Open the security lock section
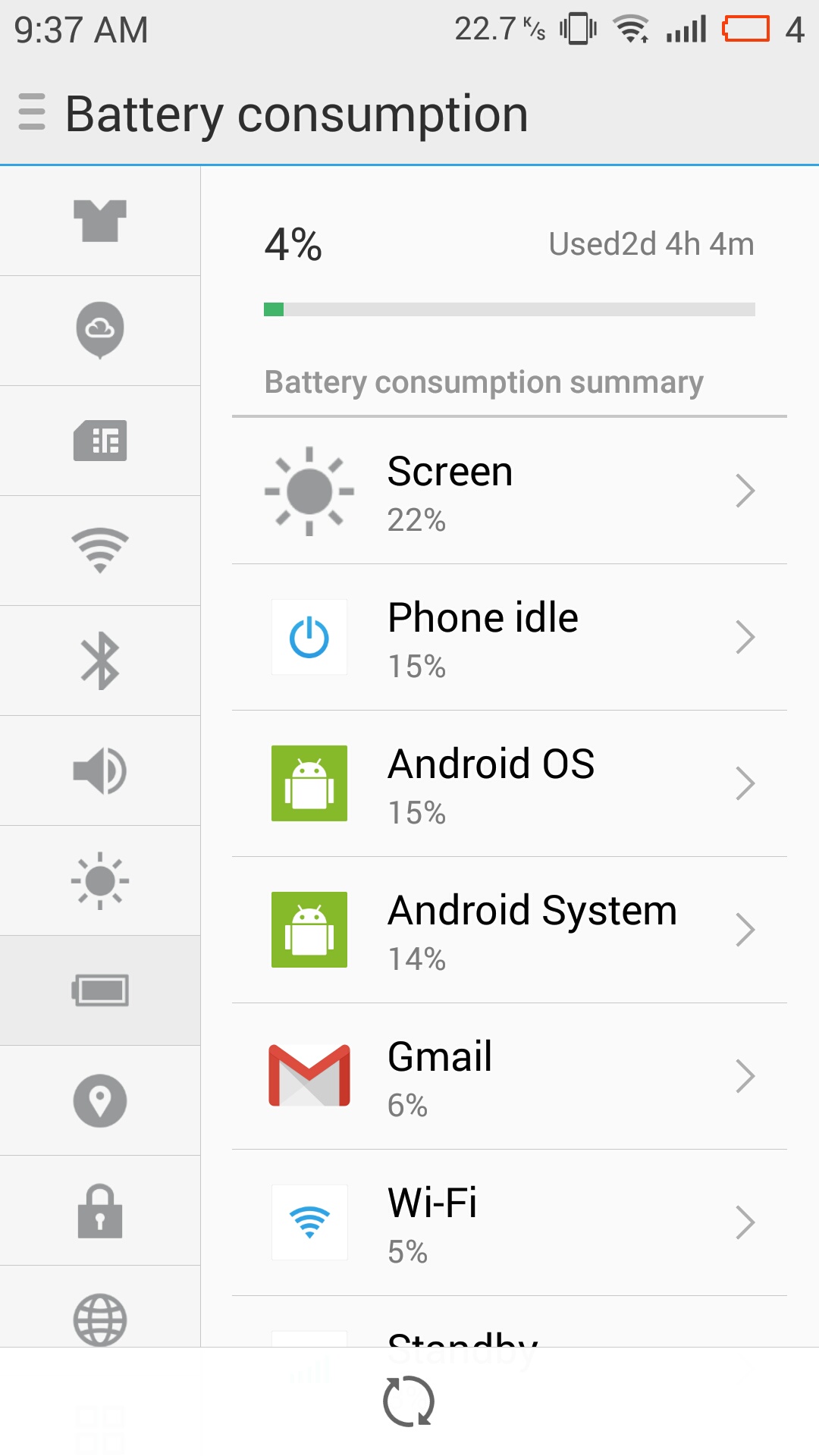This screenshot has height=1456, width=819. tap(100, 1210)
